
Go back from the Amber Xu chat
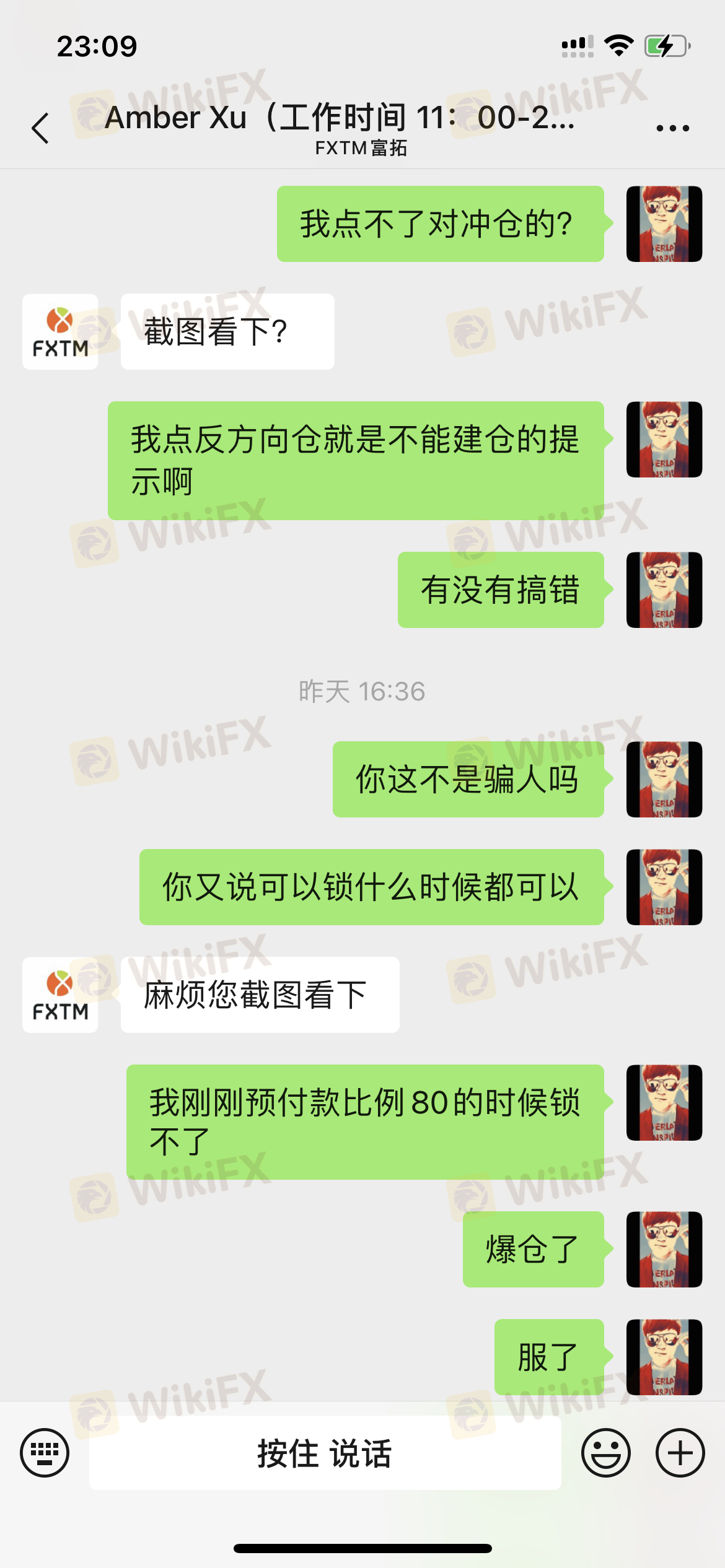[x=41, y=128]
